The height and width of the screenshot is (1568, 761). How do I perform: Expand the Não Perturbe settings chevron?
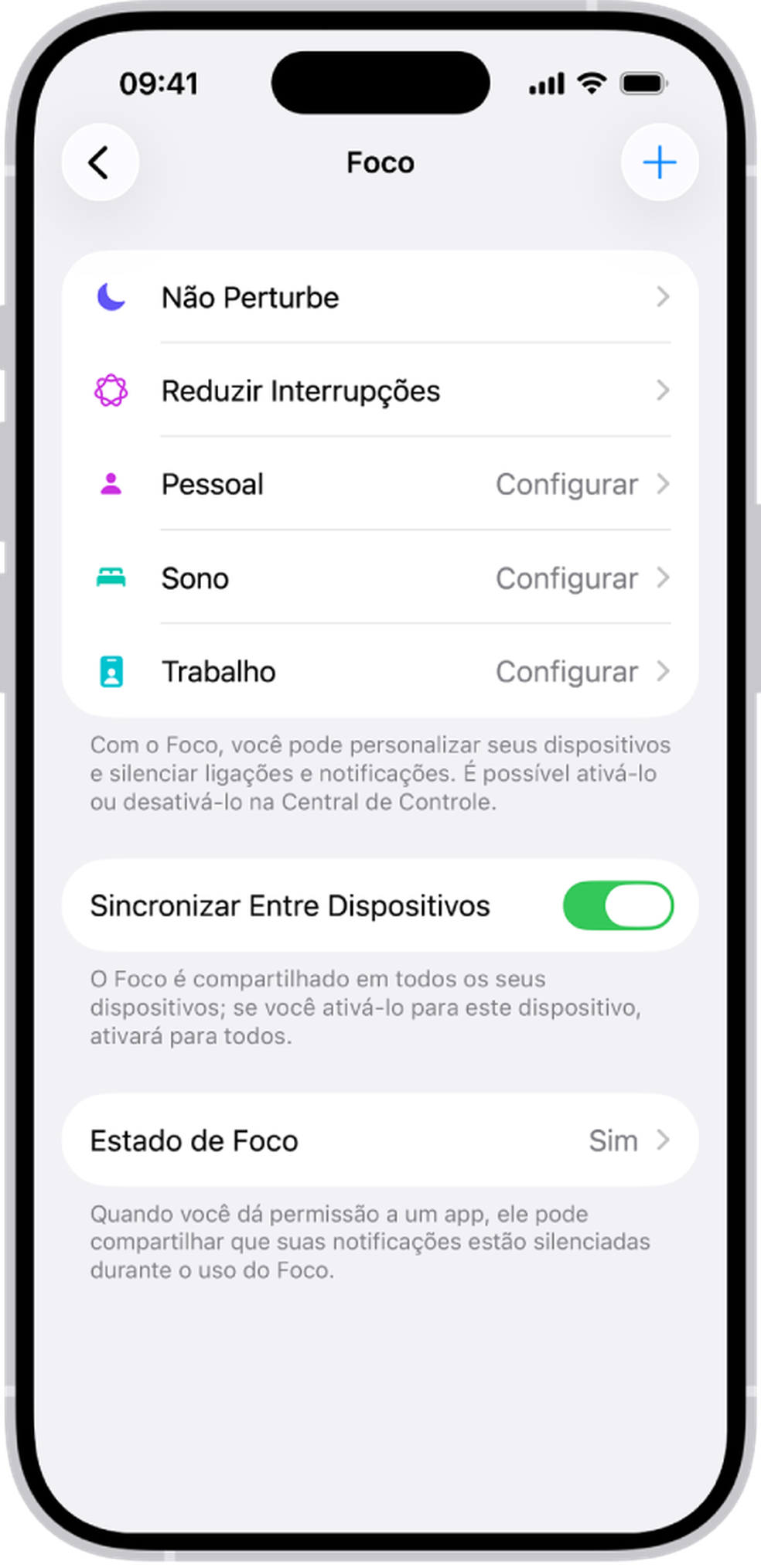click(x=664, y=296)
